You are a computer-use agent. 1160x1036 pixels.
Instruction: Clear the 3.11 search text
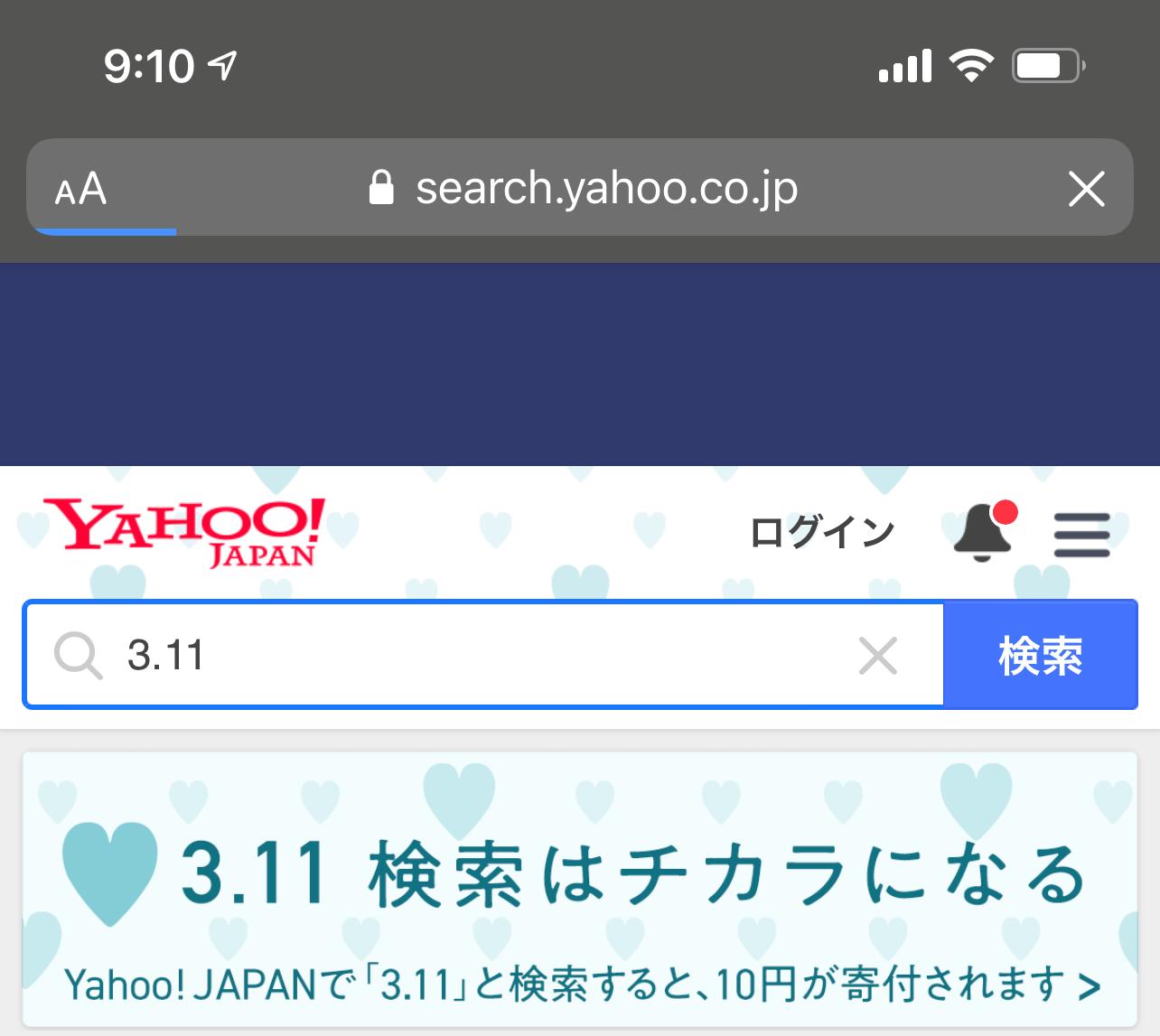877,655
